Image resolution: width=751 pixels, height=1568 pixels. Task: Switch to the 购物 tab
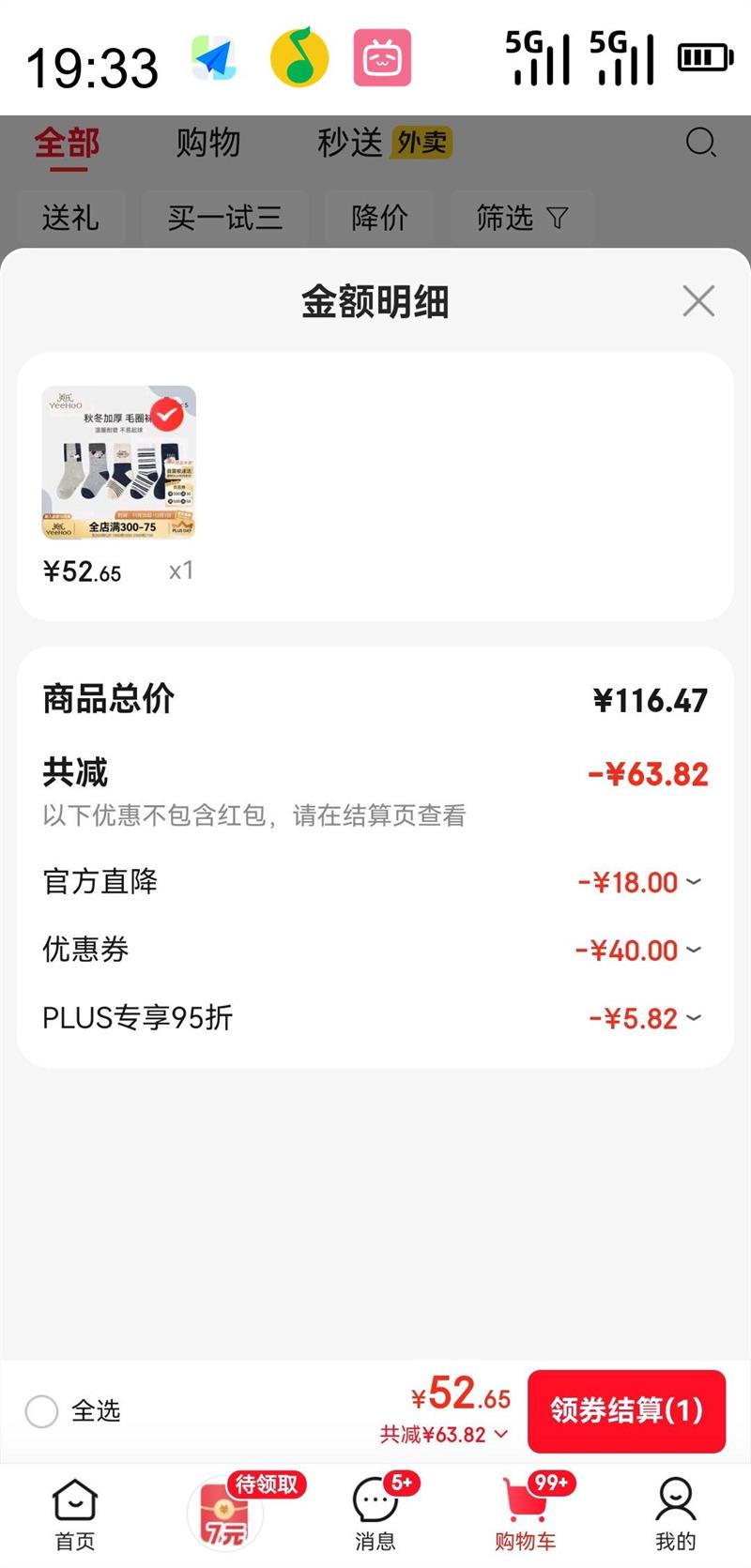(x=208, y=143)
